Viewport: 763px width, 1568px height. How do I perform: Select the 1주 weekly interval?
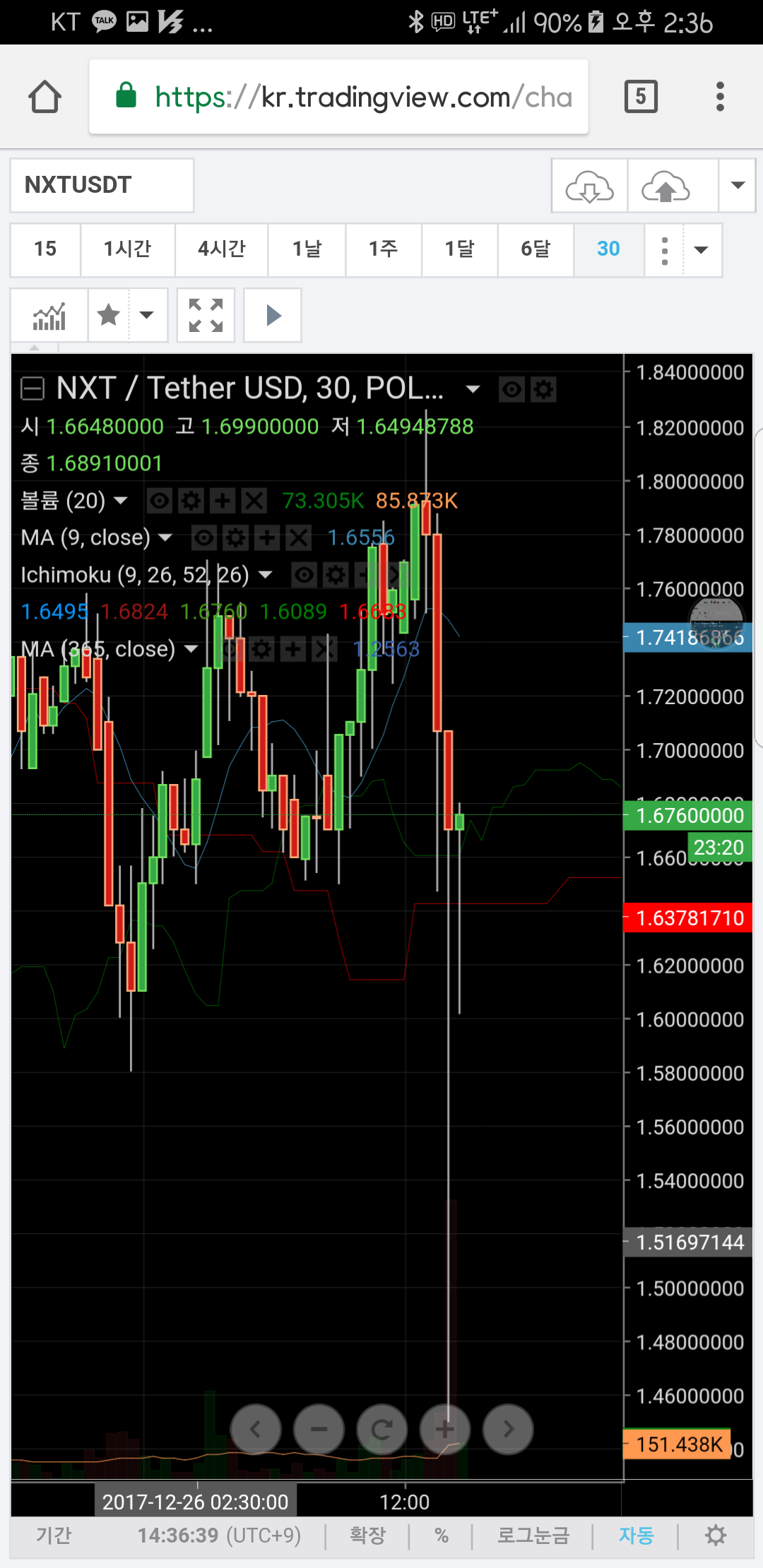click(x=384, y=249)
